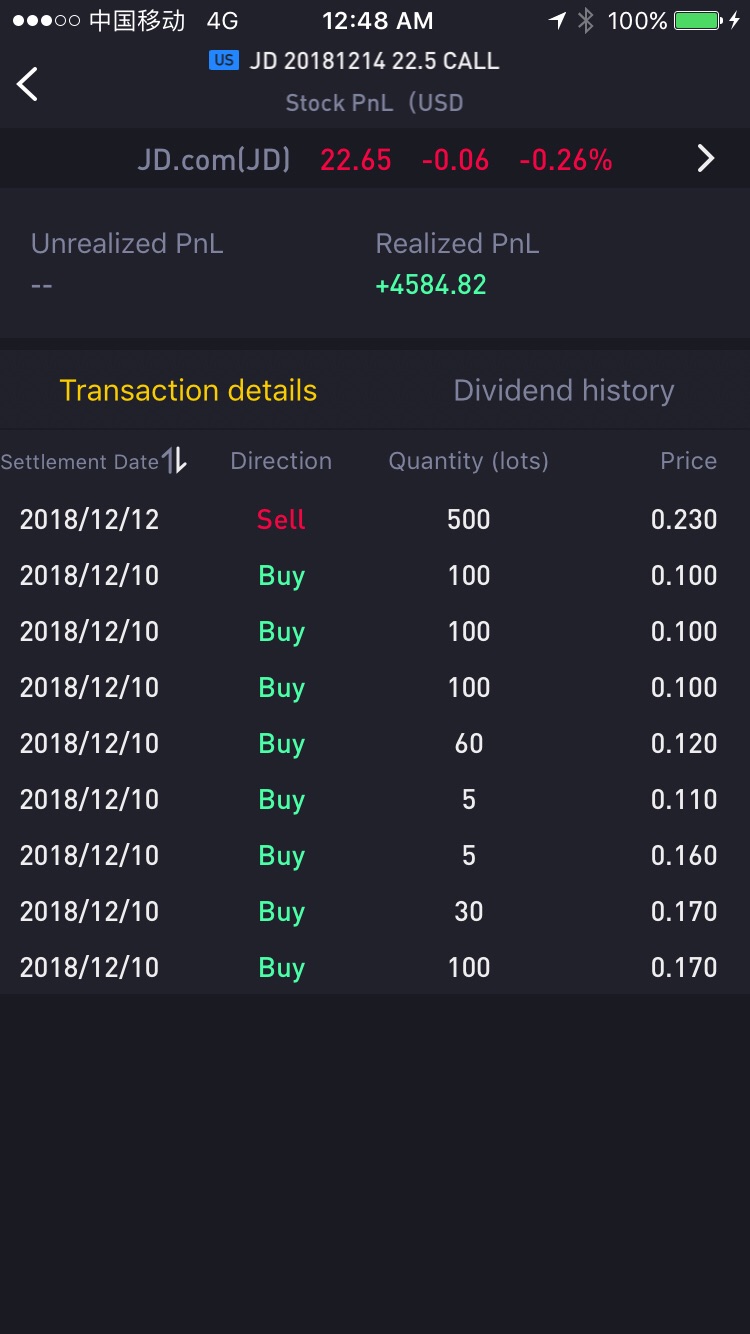
Task: Go back using the top-left arrow
Action: click(x=28, y=84)
